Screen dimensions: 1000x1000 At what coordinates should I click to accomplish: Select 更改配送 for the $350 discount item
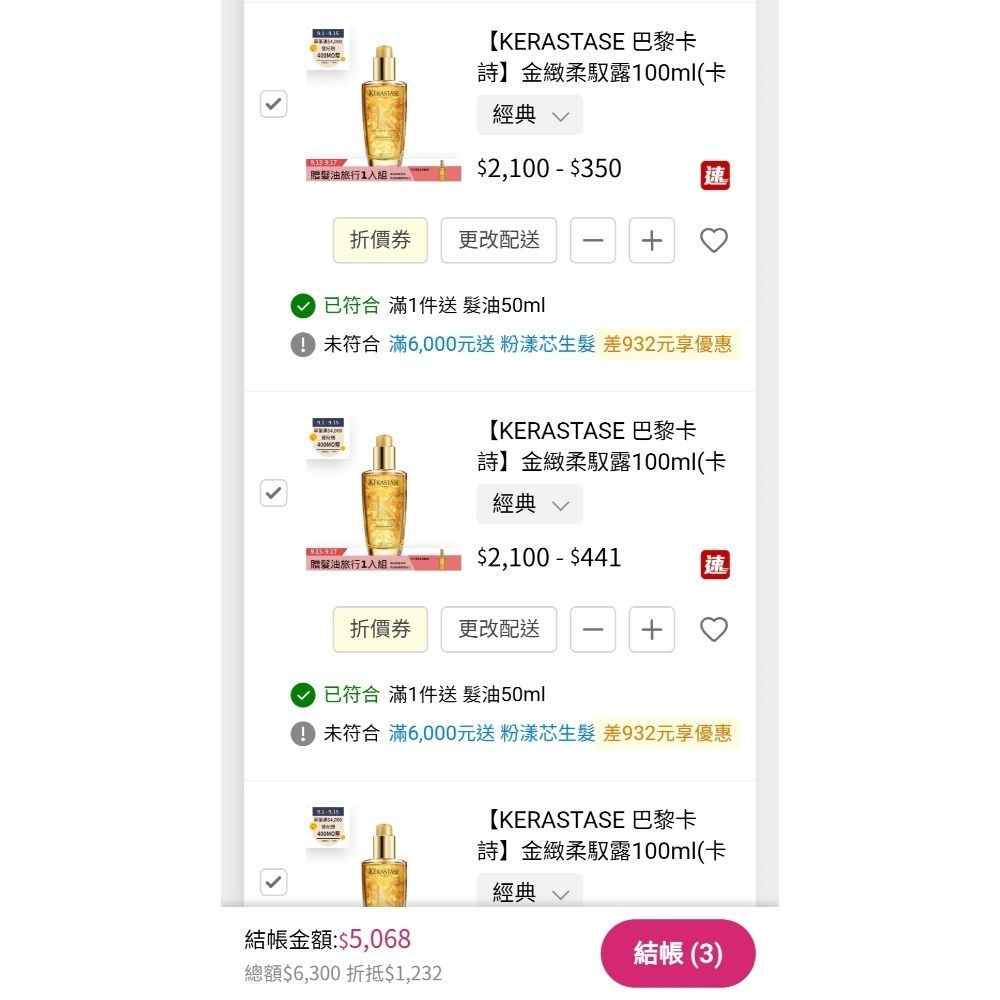point(498,240)
